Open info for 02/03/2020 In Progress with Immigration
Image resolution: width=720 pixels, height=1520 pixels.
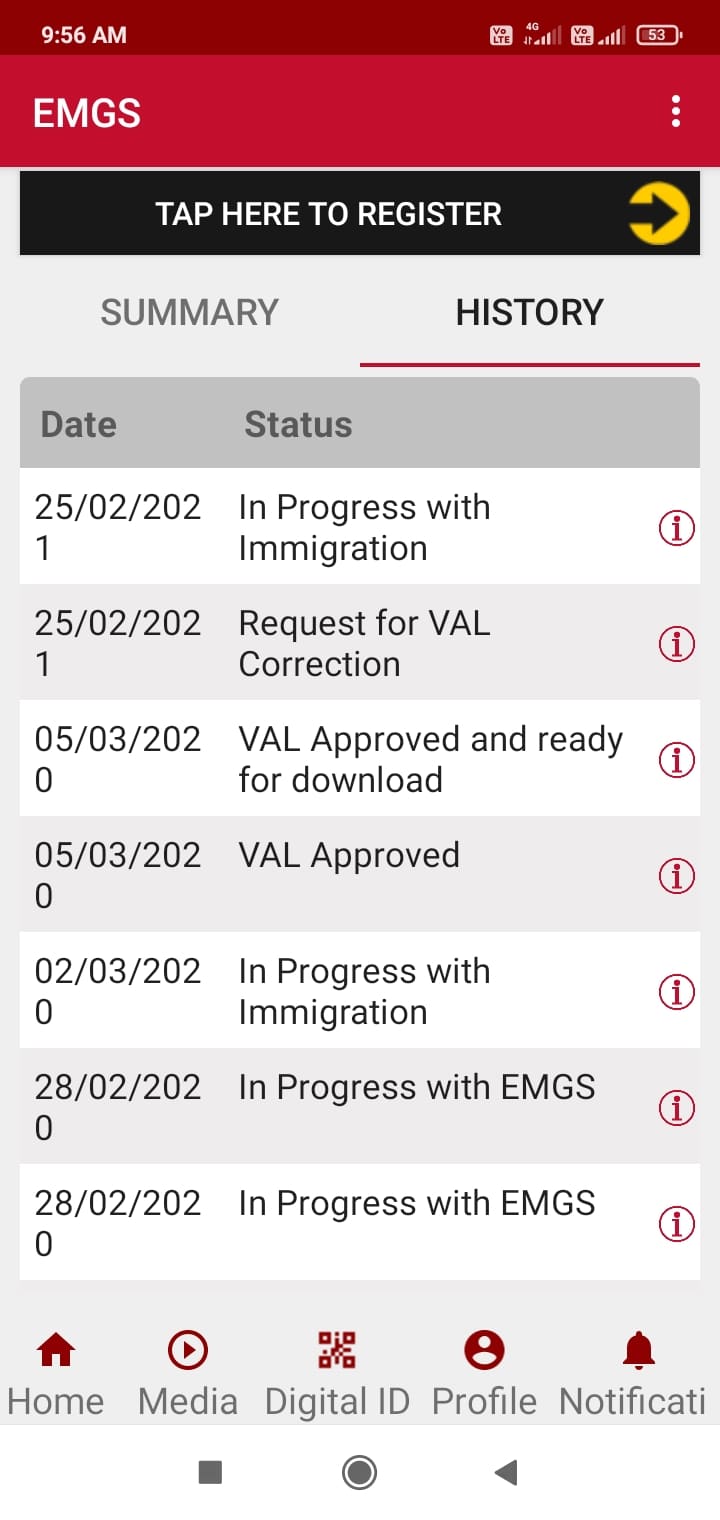[x=676, y=992]
